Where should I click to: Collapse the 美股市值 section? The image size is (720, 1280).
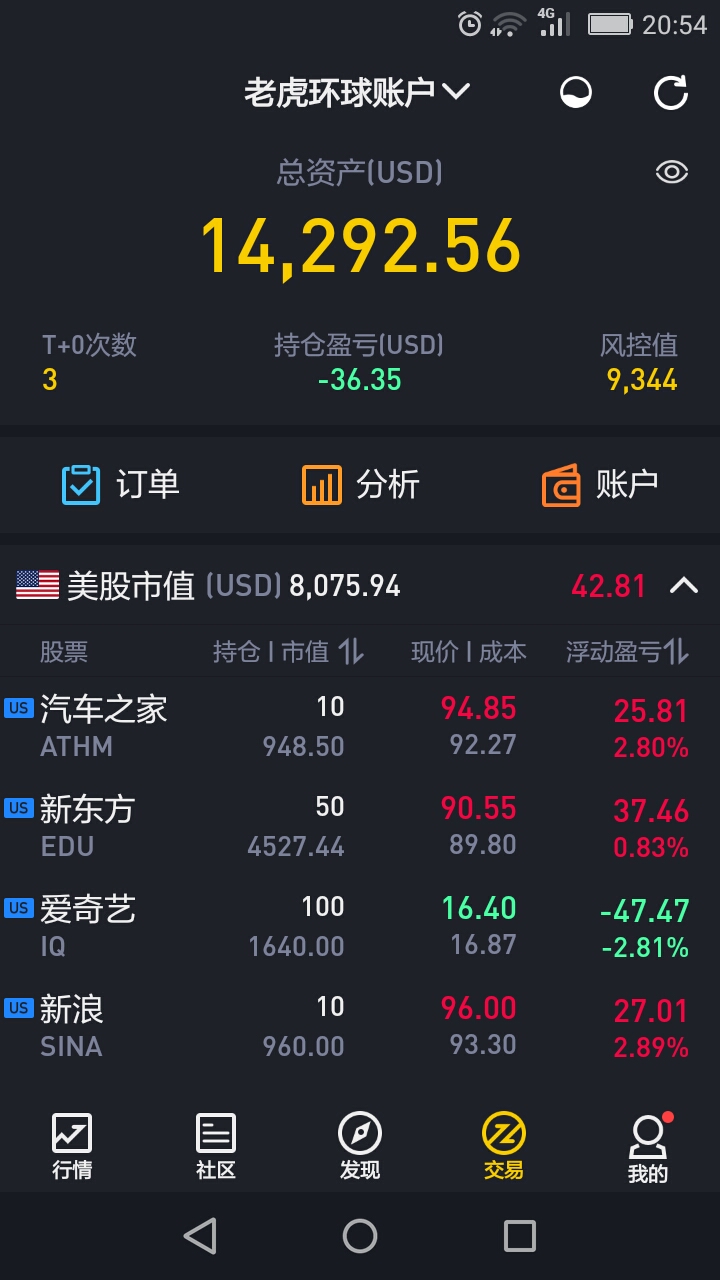tap(684, 586)
